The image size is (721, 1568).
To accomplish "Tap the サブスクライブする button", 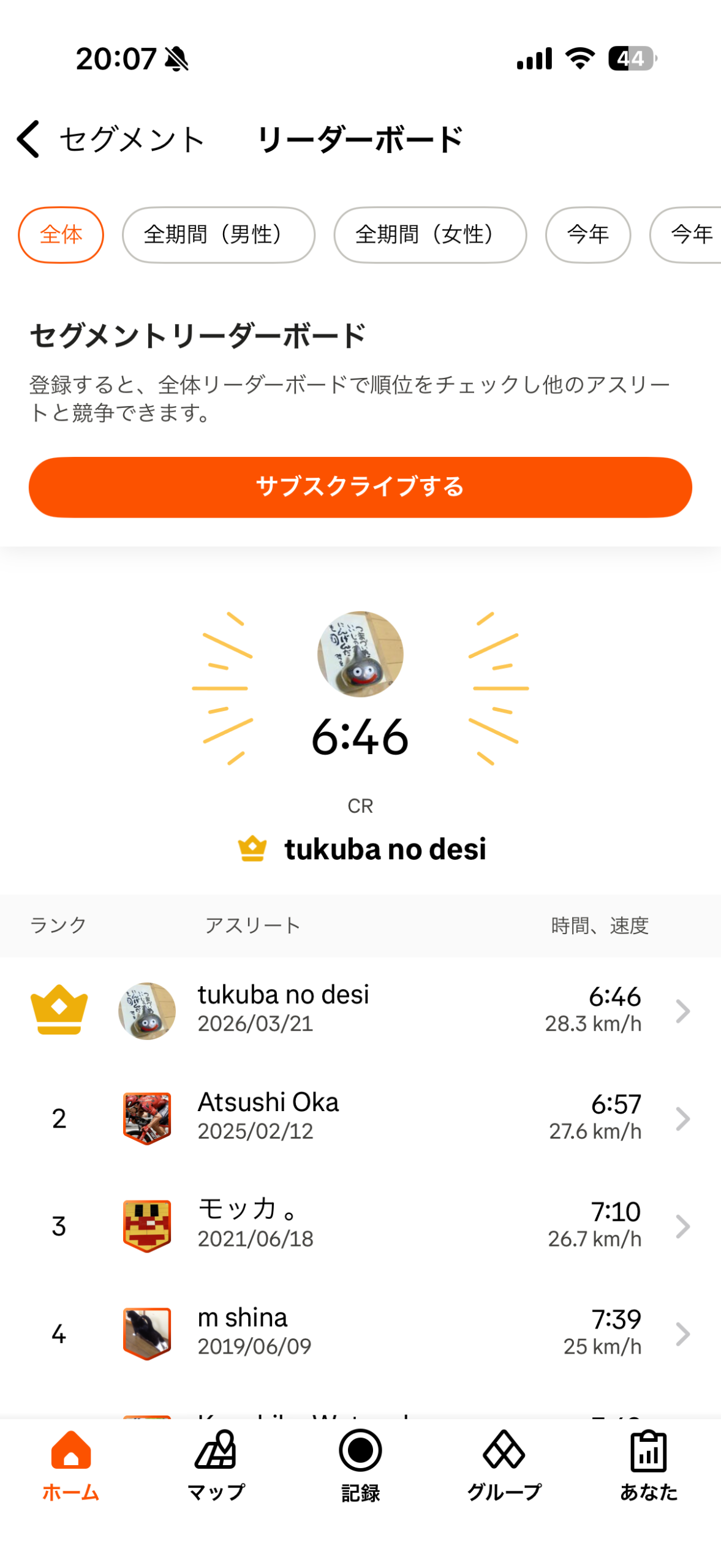I will [360, 487].
